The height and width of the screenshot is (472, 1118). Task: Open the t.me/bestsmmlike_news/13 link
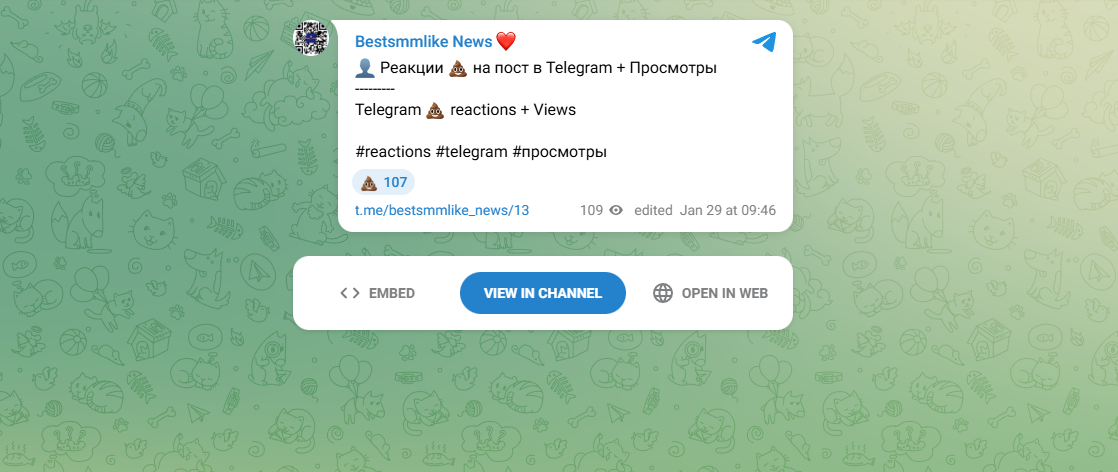(442, 210)
